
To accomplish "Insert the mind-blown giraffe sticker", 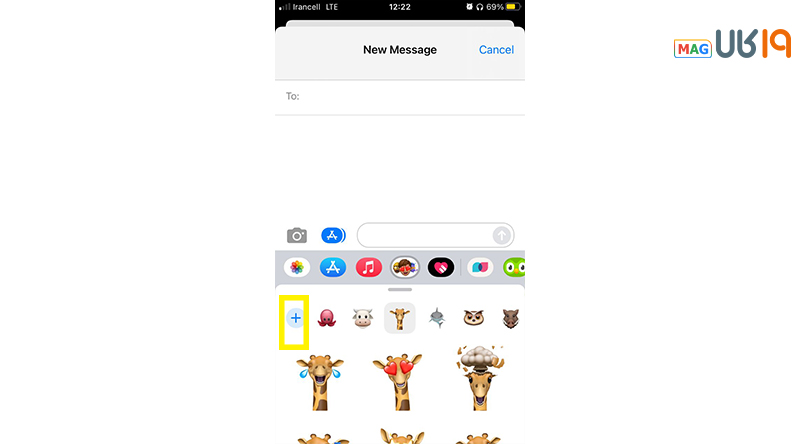I will click(481, 379).
